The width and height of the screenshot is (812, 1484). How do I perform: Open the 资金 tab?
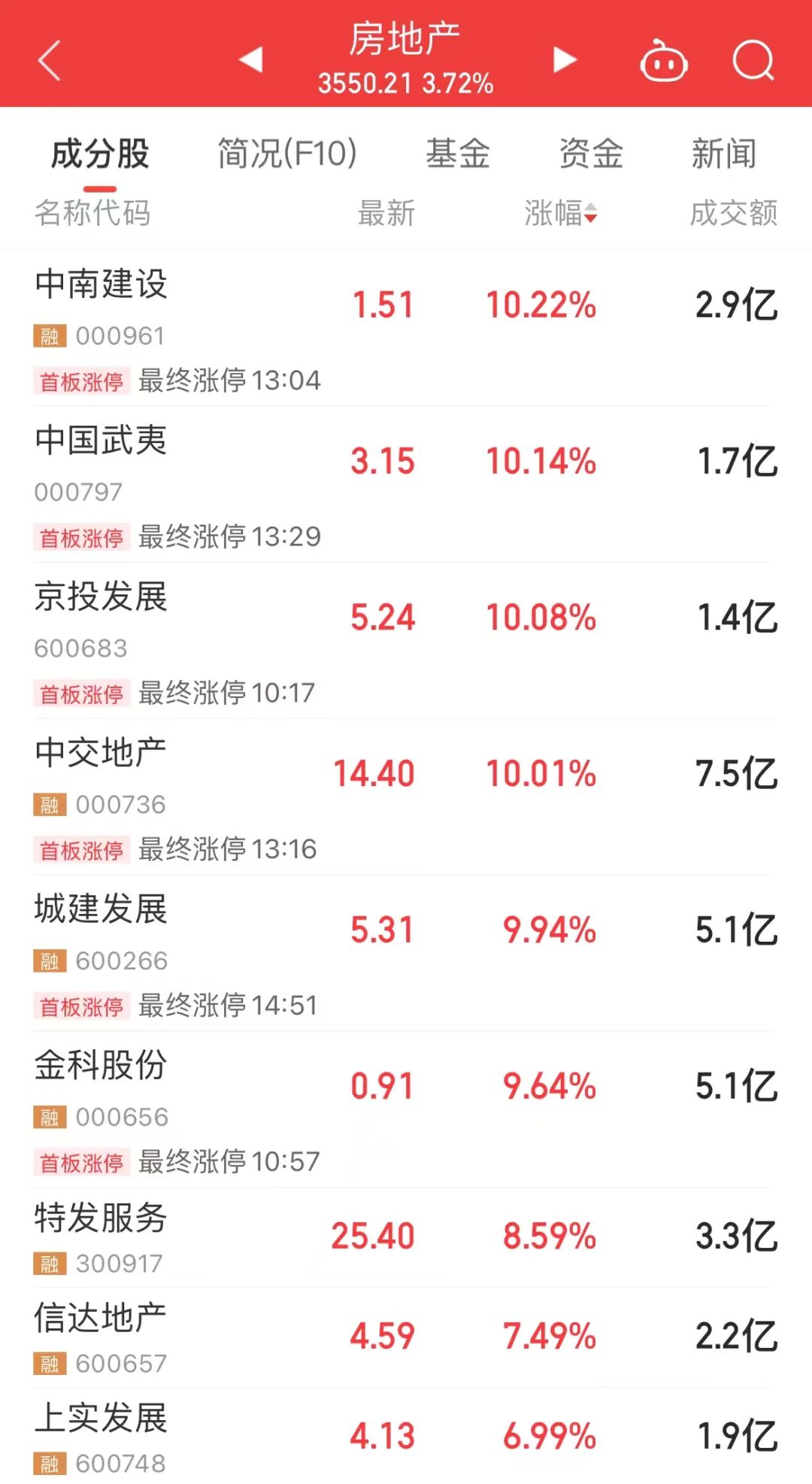tap(591, 153)
